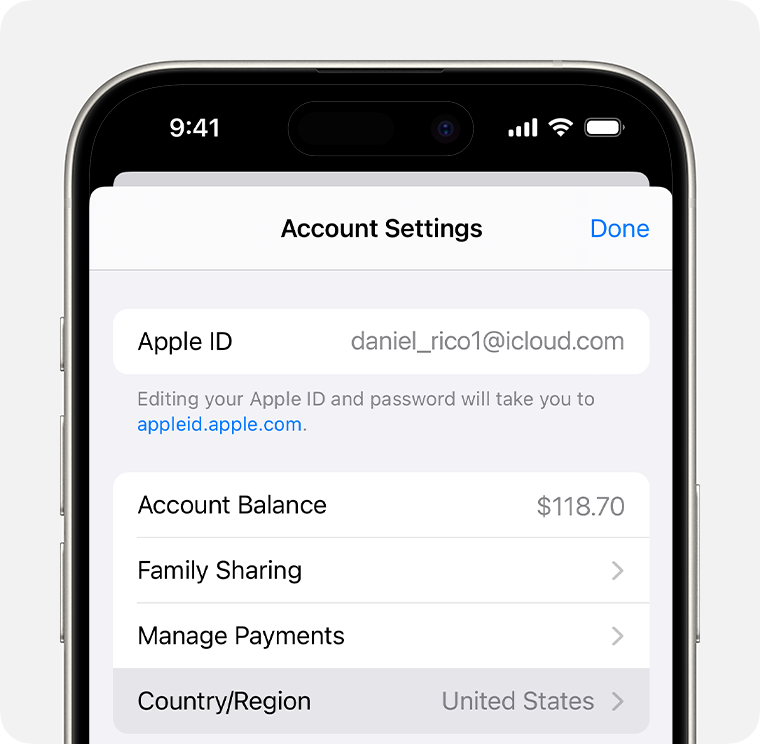This screenshot has width=760, height=744.
Task: Open the appleid.apple.com link
Action: point(220,424)
